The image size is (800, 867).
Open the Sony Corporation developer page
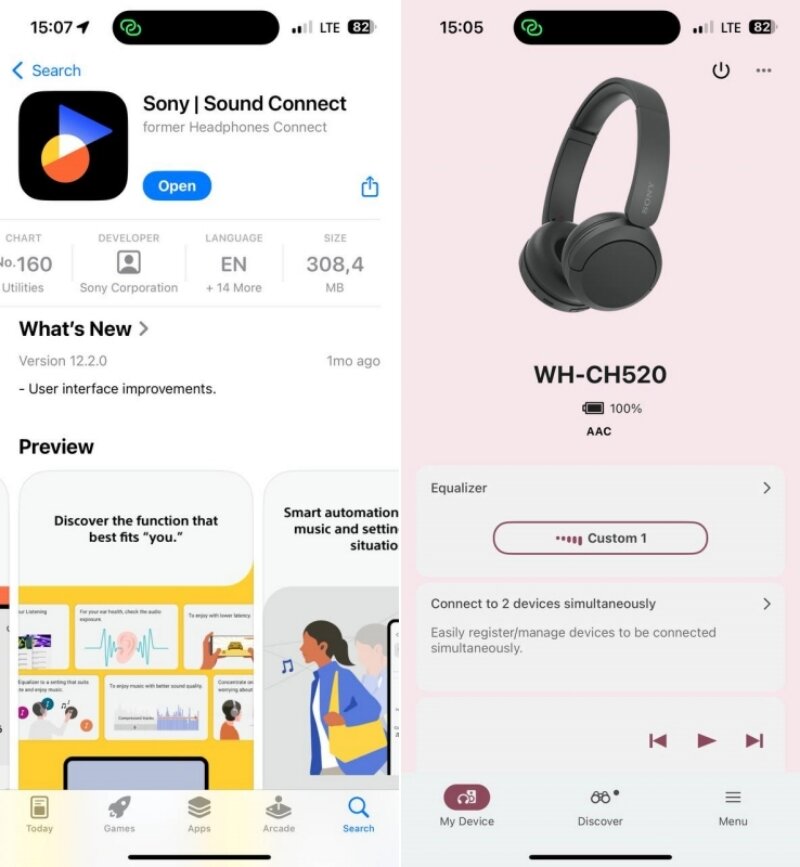[x=128, y=265]
